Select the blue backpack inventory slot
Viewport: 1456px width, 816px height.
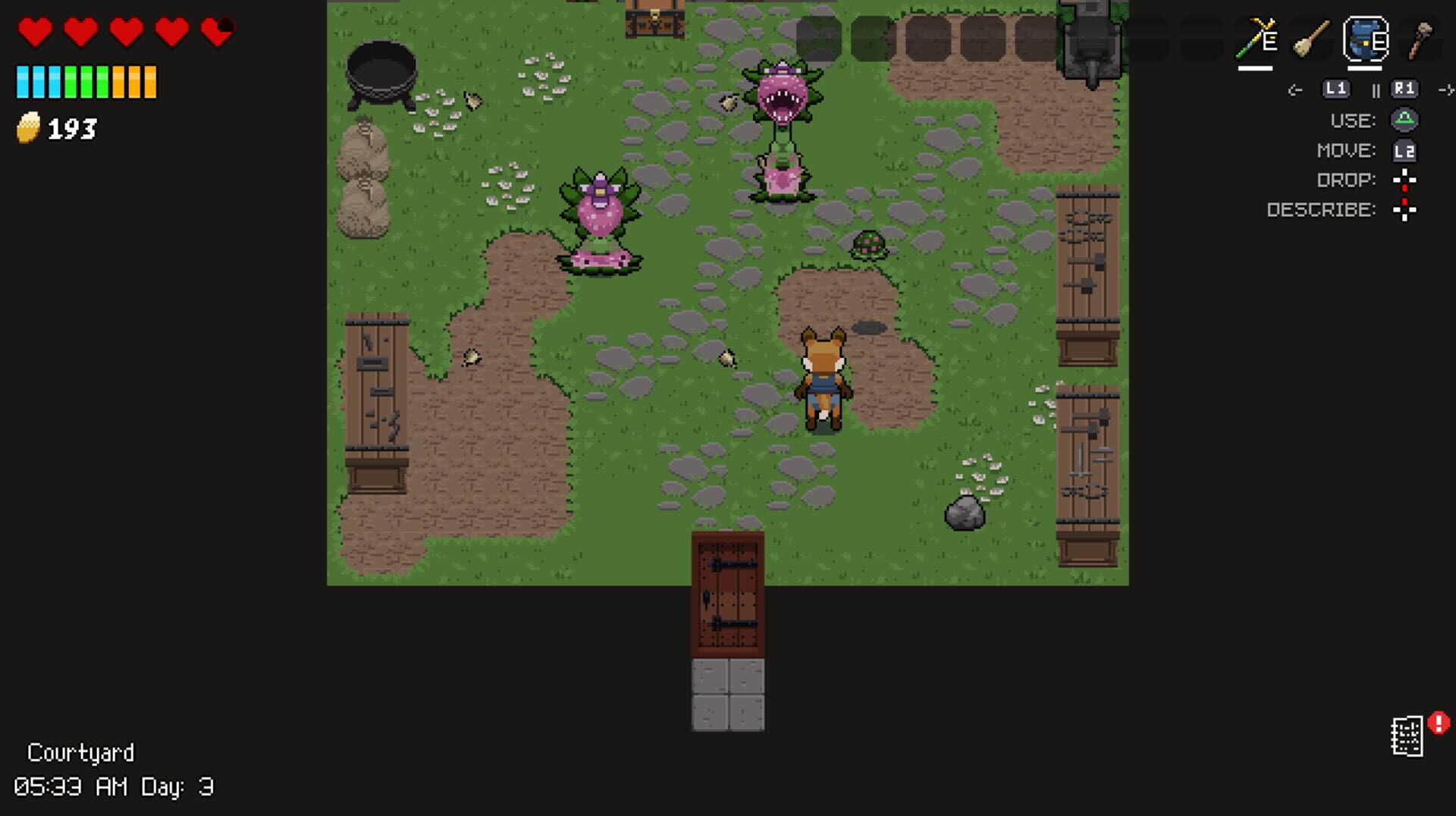point(1365,38)
